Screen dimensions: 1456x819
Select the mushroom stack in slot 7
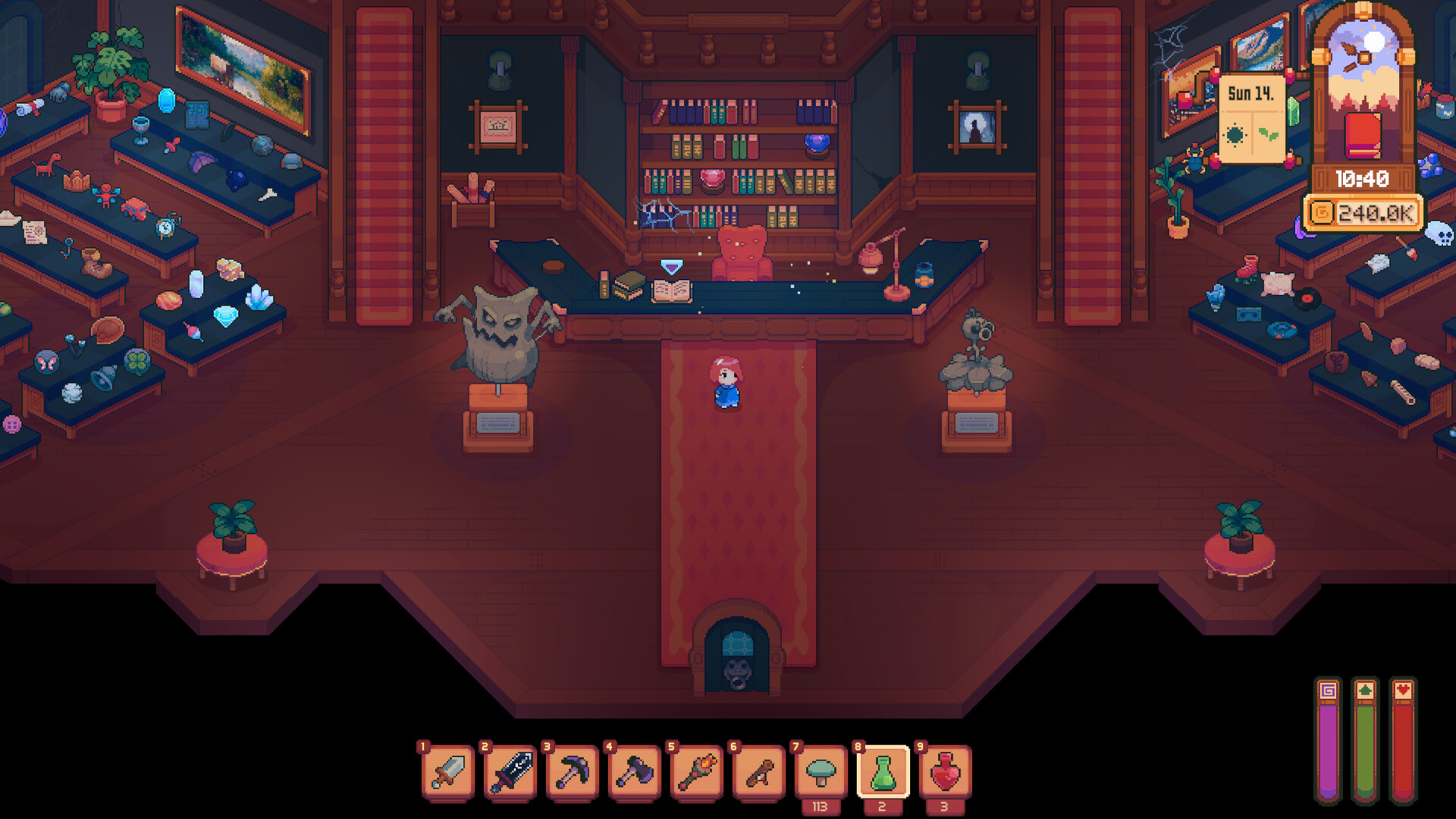(821, 772)
